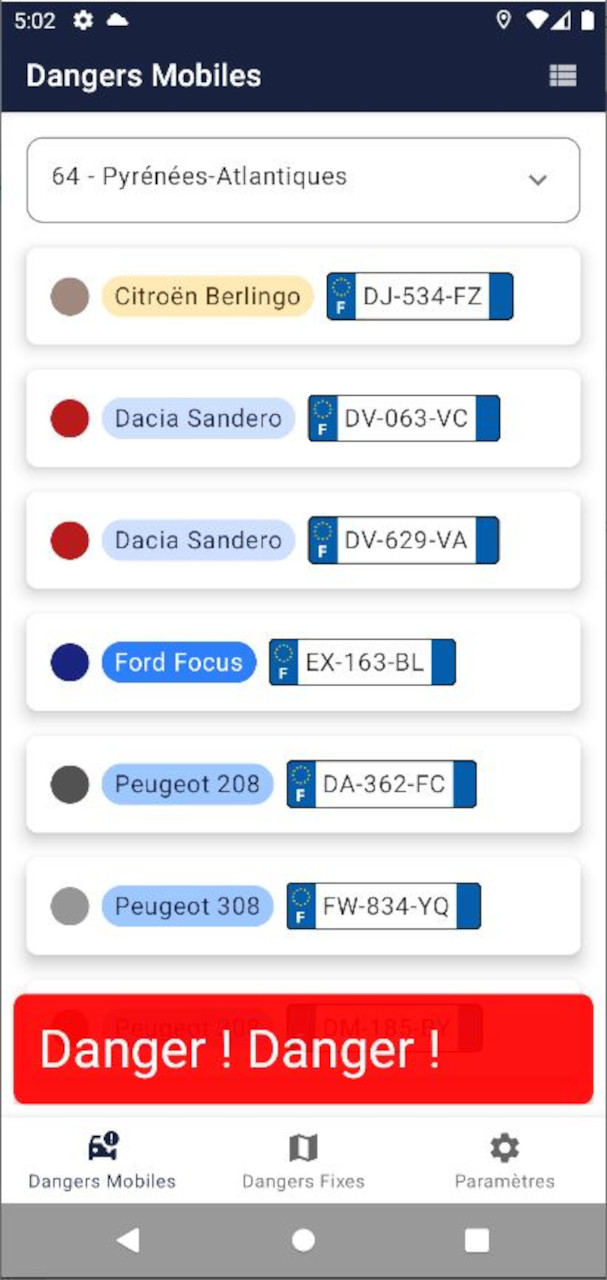View the Dacia Sandero DV-629-VA entry

click(x=303, y=540)
